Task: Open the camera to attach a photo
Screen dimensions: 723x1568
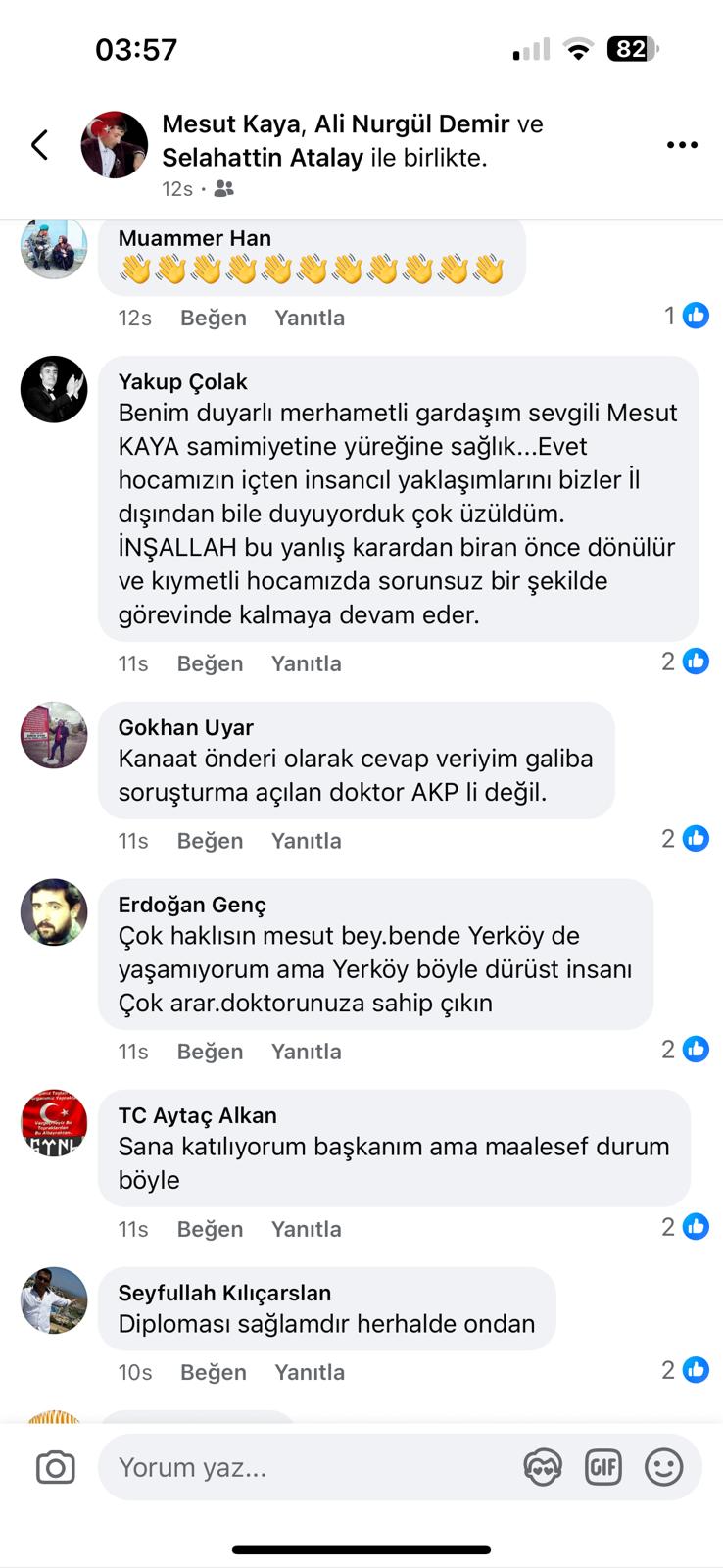Action: (x=55, y=1467)
